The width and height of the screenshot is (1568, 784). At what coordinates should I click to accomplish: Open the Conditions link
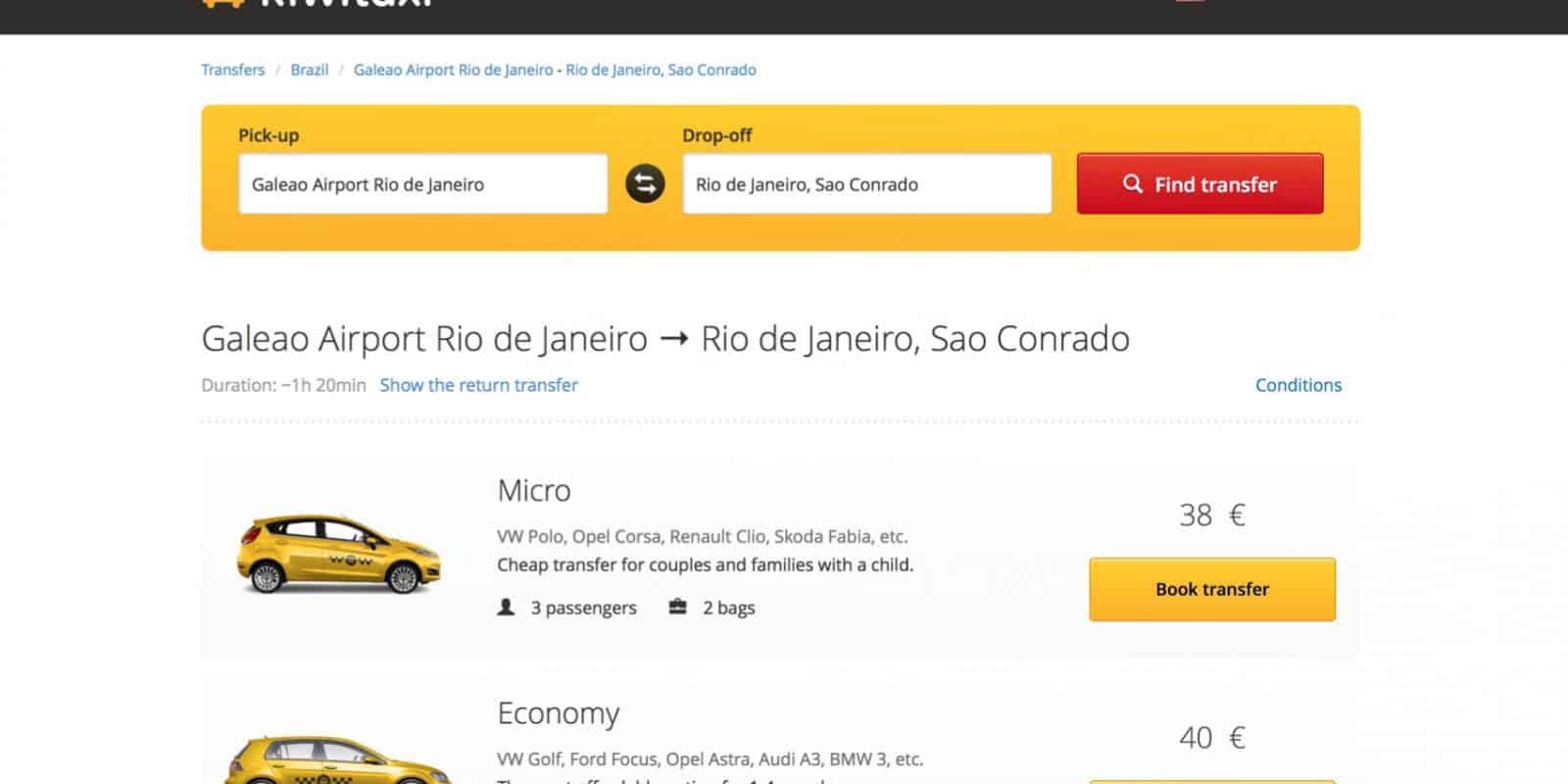[1298, 385]
